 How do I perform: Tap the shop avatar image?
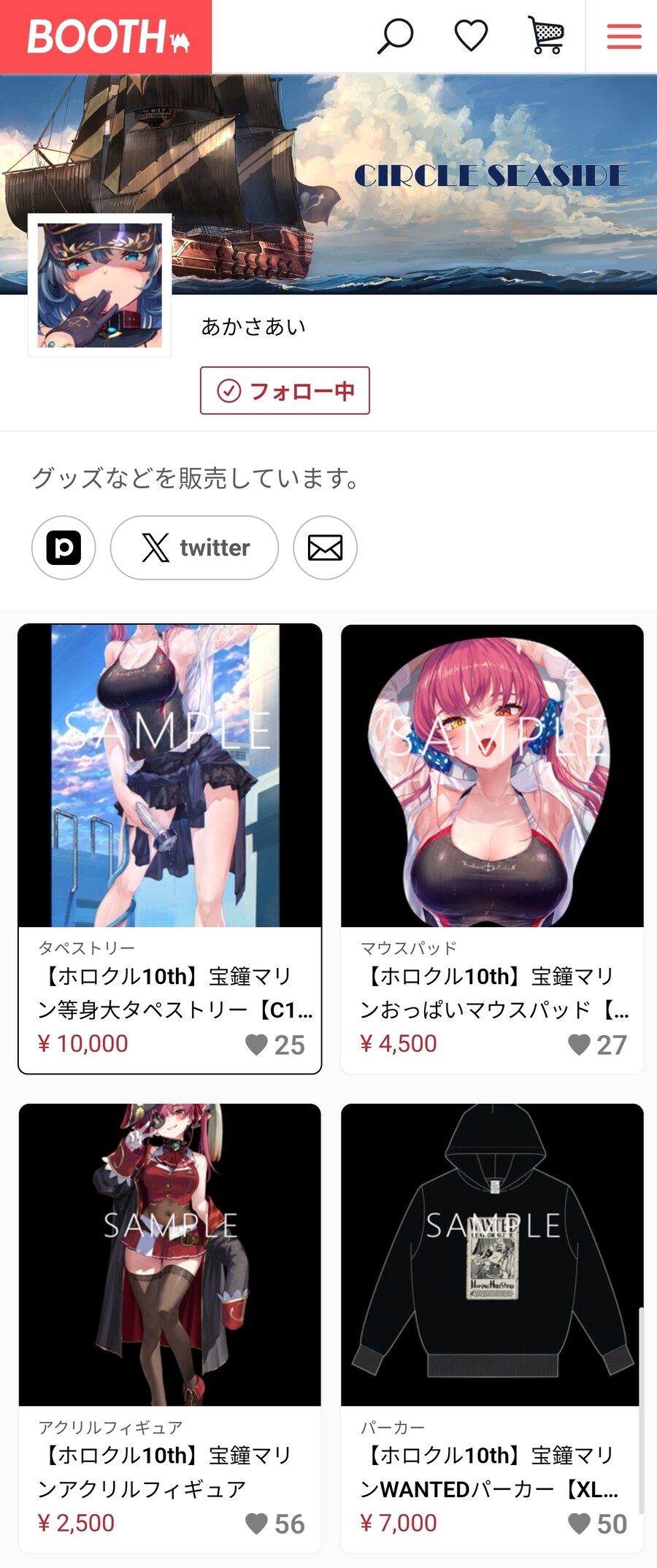(x=100, y=285)
